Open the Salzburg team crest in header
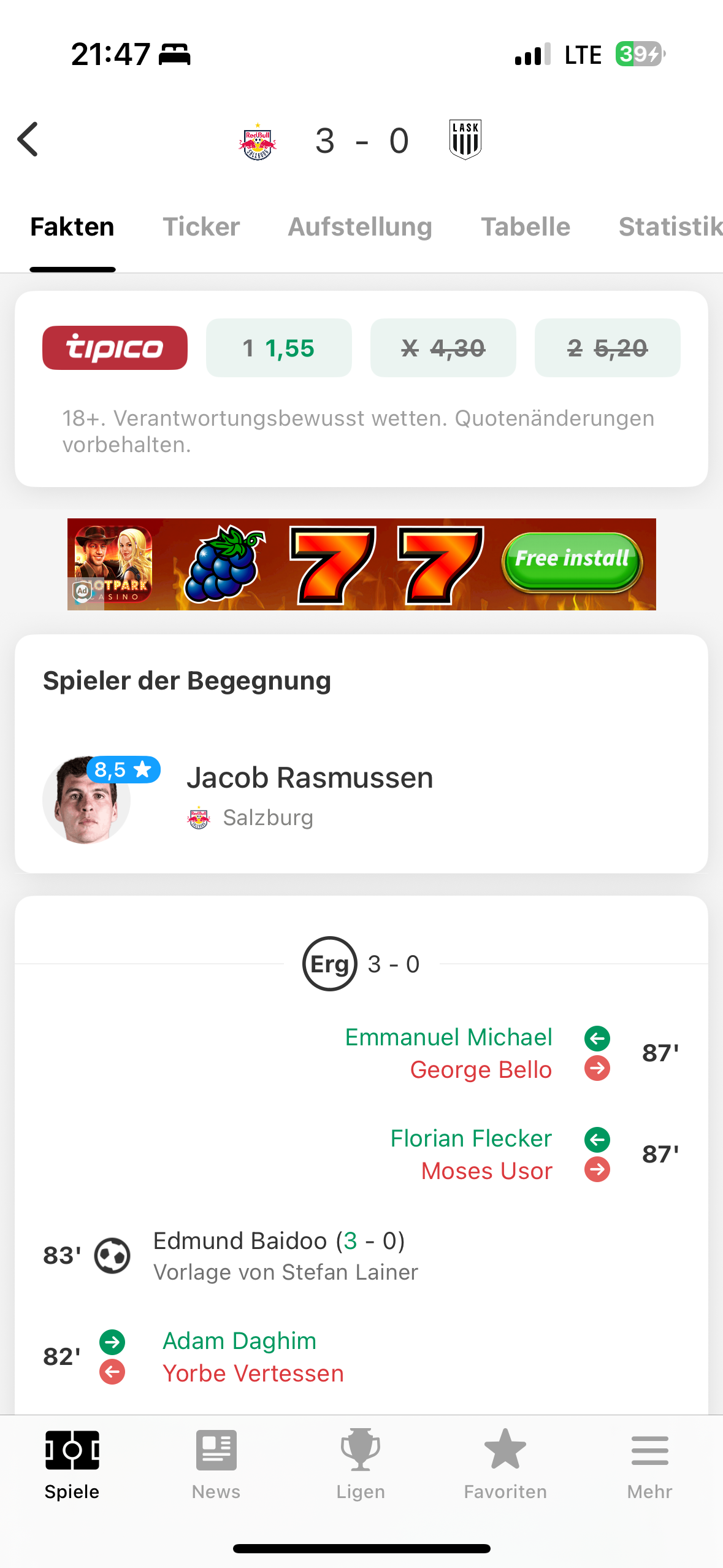 click(258, 142)
